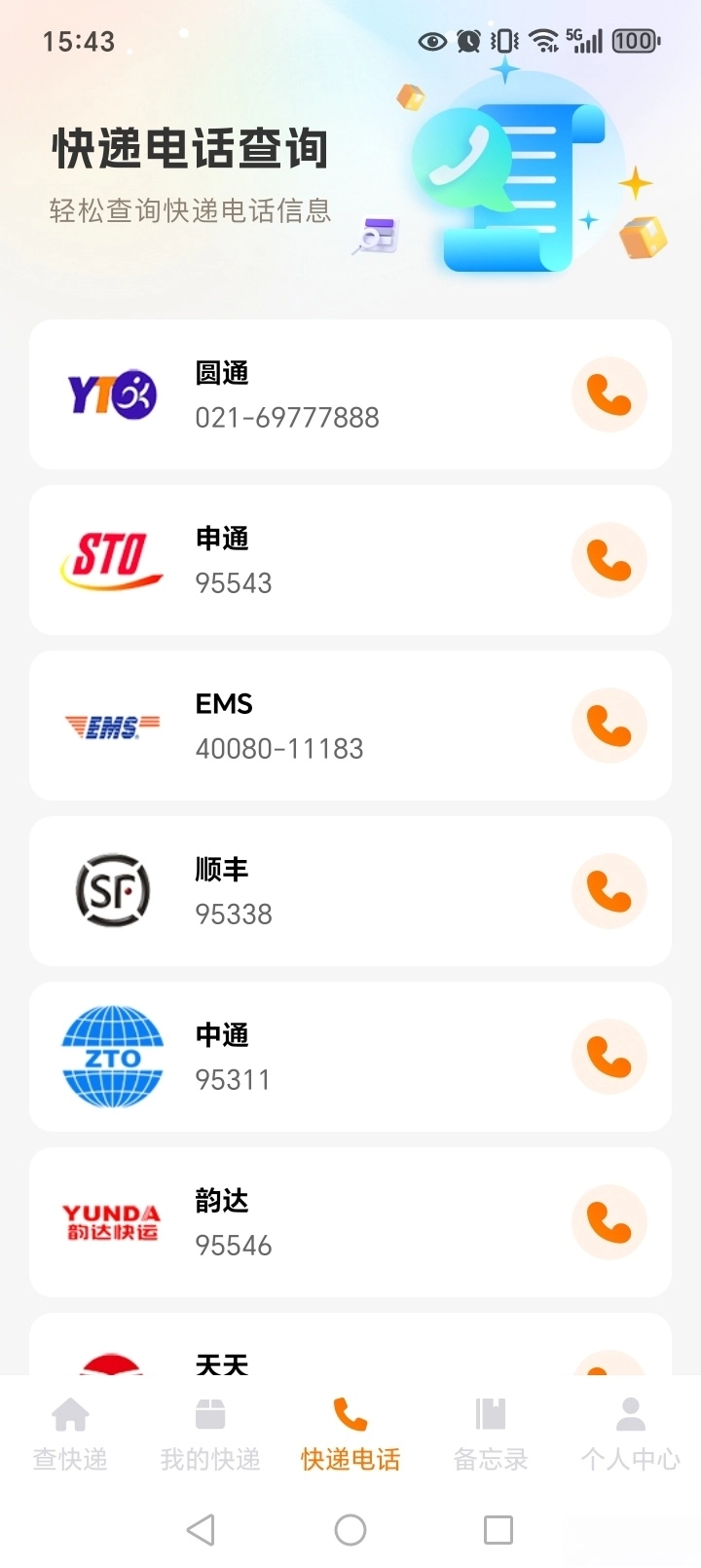Go to the system home screen
Viewport: 701px width, 1568px height.
pos(350,1530)
